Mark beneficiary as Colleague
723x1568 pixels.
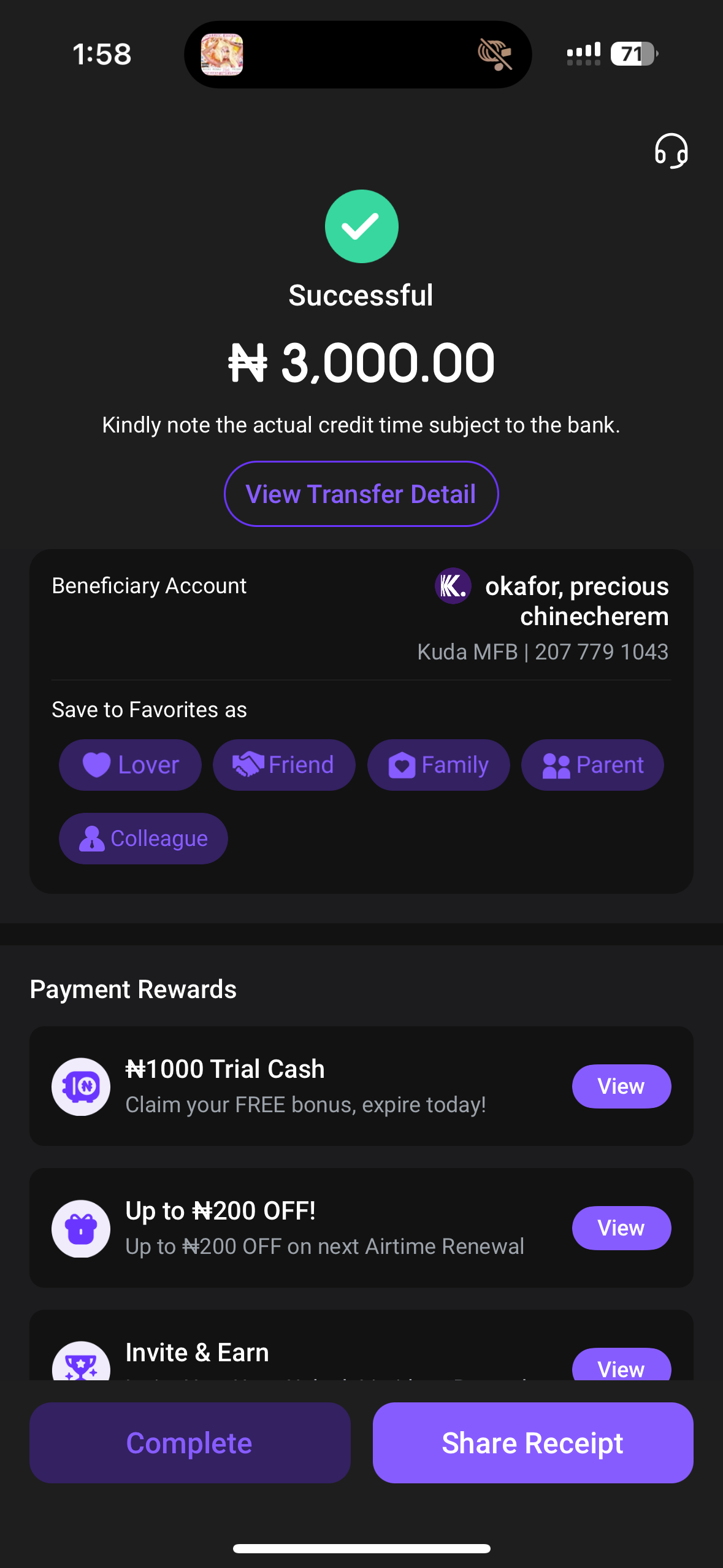click(x=143, y=839)
